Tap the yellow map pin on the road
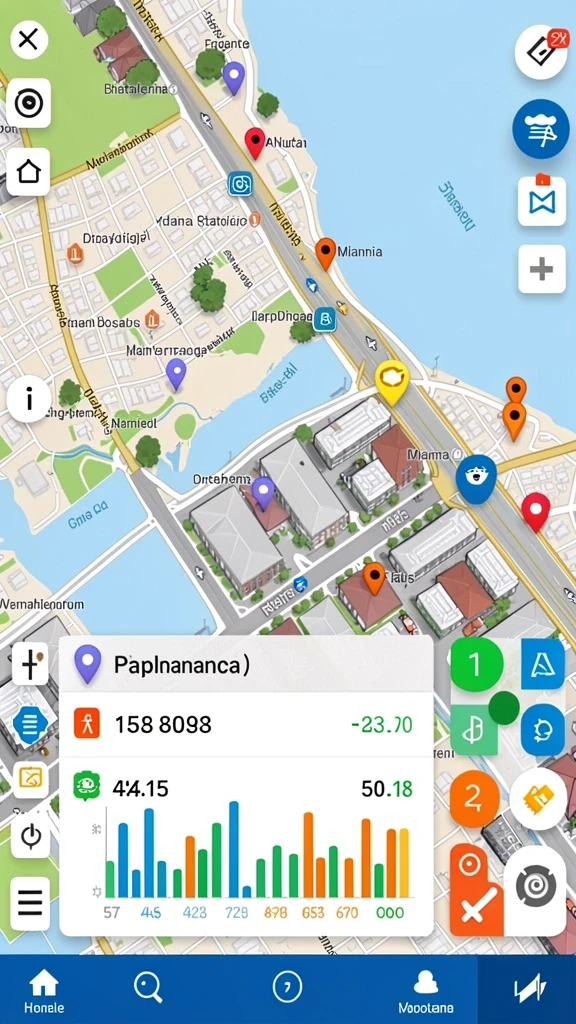The height and width of the screenshot is (1024, 576). tap(392, 381)
